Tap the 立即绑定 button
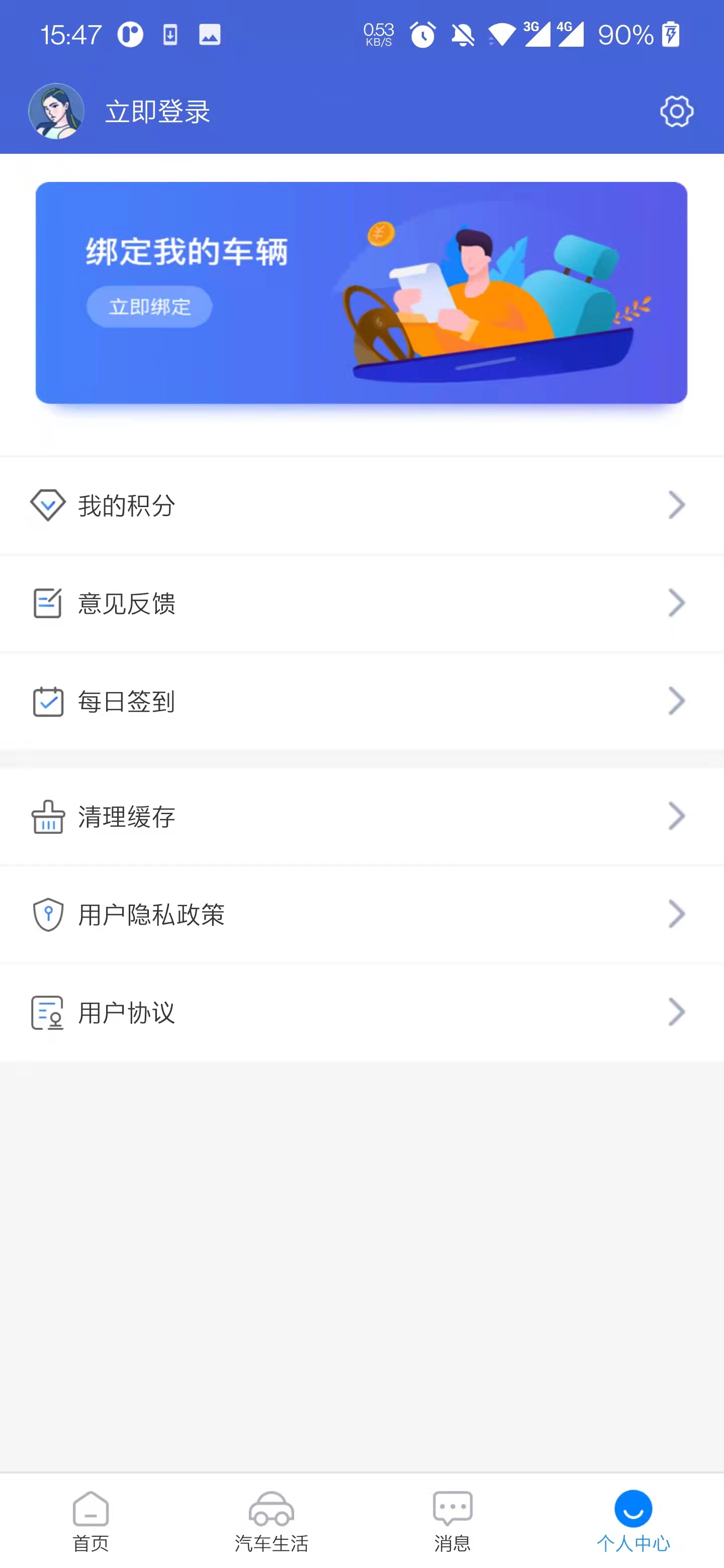 149,307
